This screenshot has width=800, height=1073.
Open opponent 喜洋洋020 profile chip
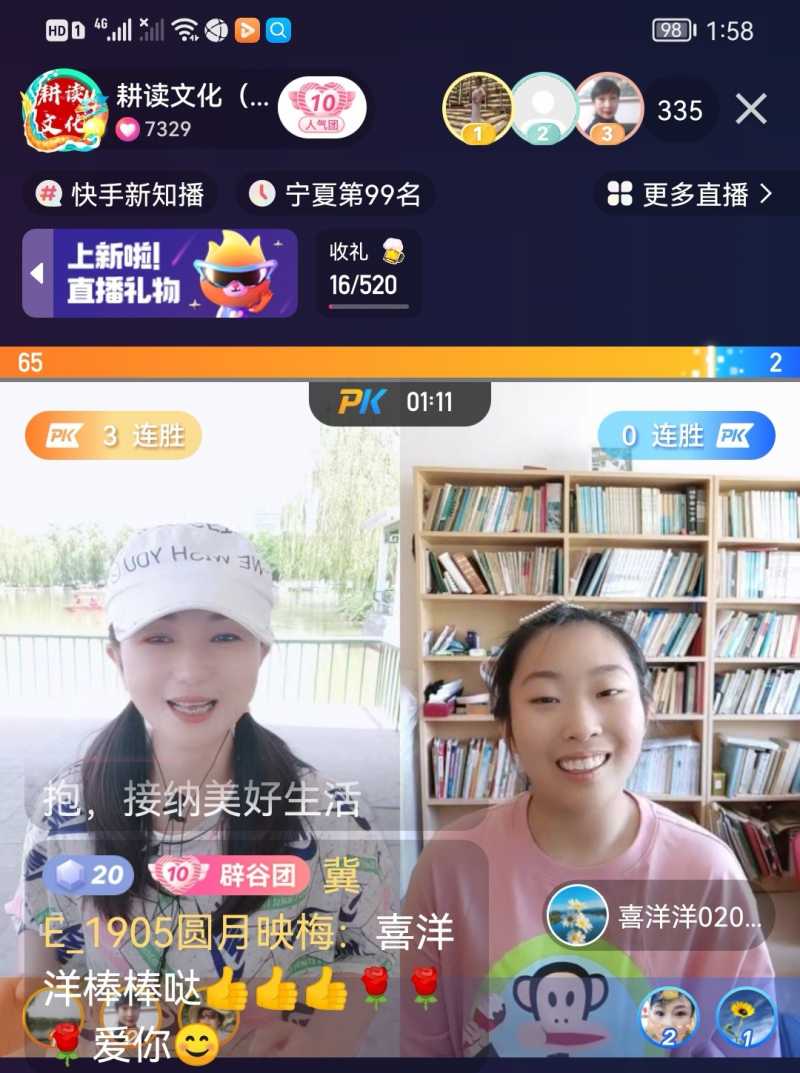click(660, 916)
